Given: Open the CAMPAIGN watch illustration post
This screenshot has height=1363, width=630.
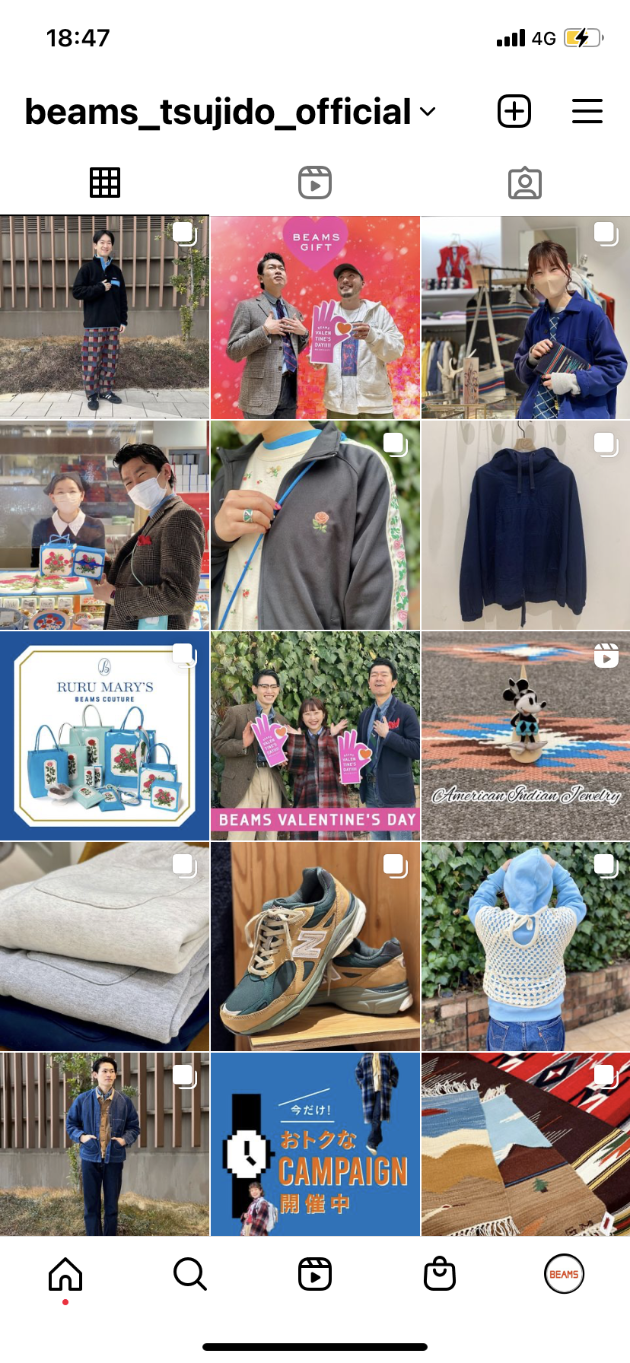Looking at the screenshot, I should 315,1144.
